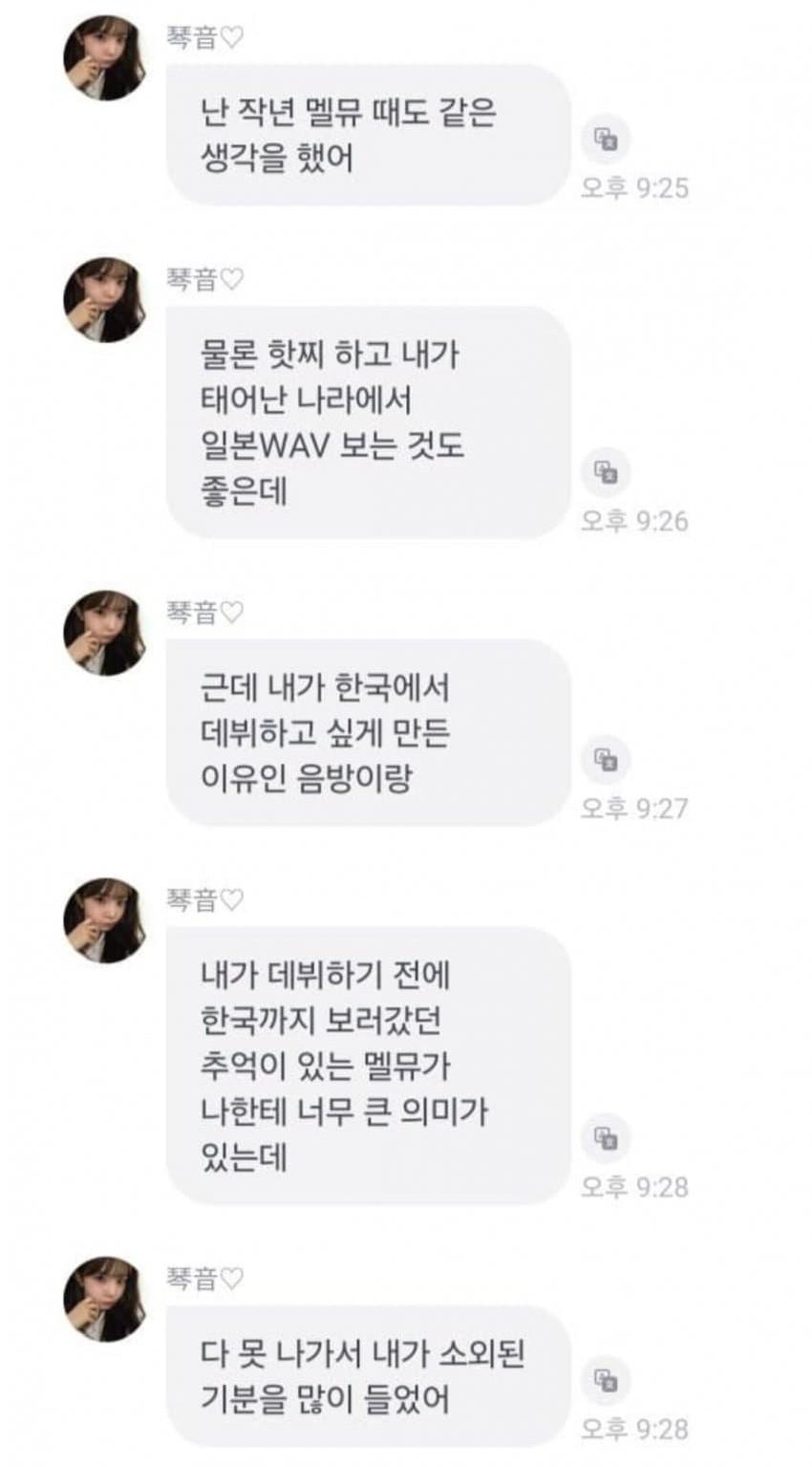View 琴音's avatar beside 근데 내가 한국에서 message
Viewport: 812px width, 1467px height.
pyautogui.click(x=105, y=633)
